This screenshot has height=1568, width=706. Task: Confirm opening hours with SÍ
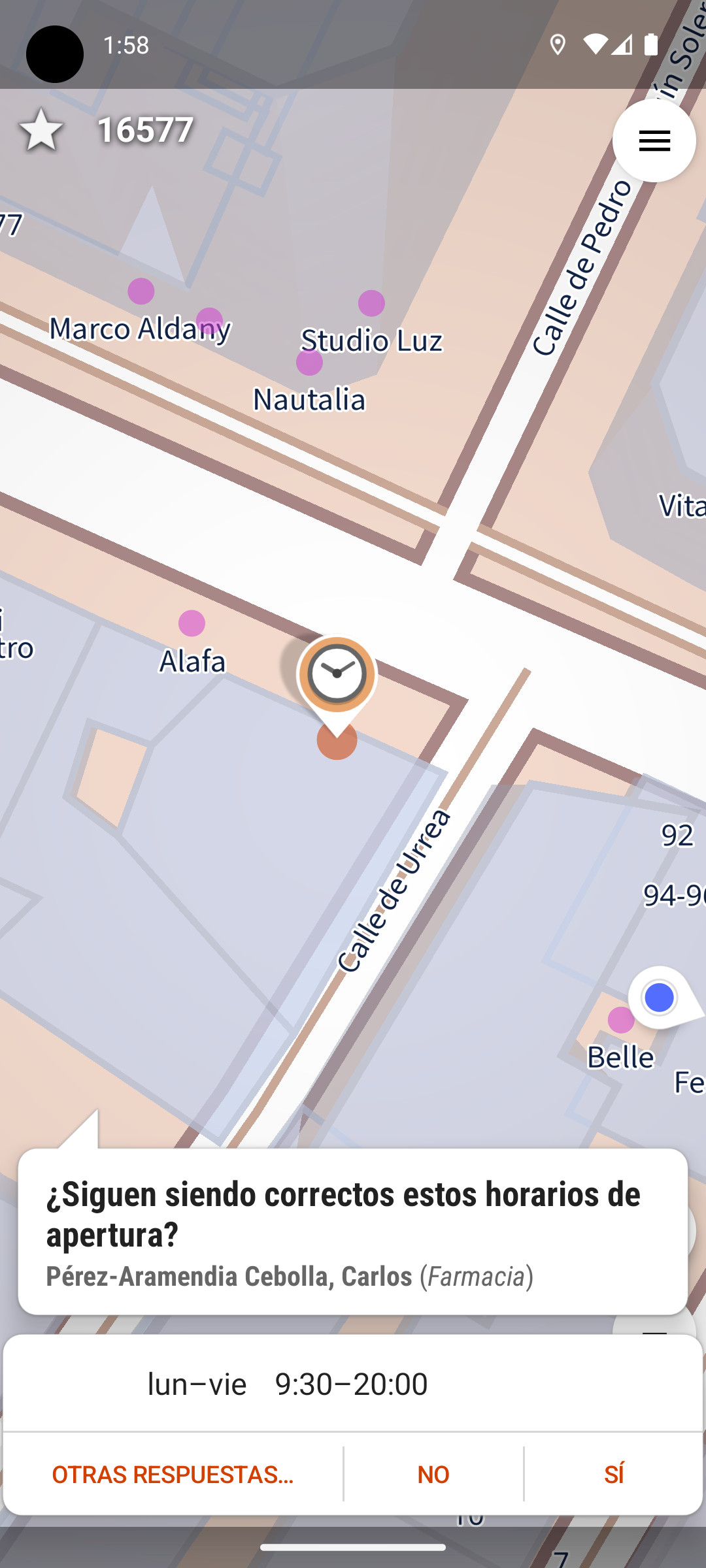613,1474
